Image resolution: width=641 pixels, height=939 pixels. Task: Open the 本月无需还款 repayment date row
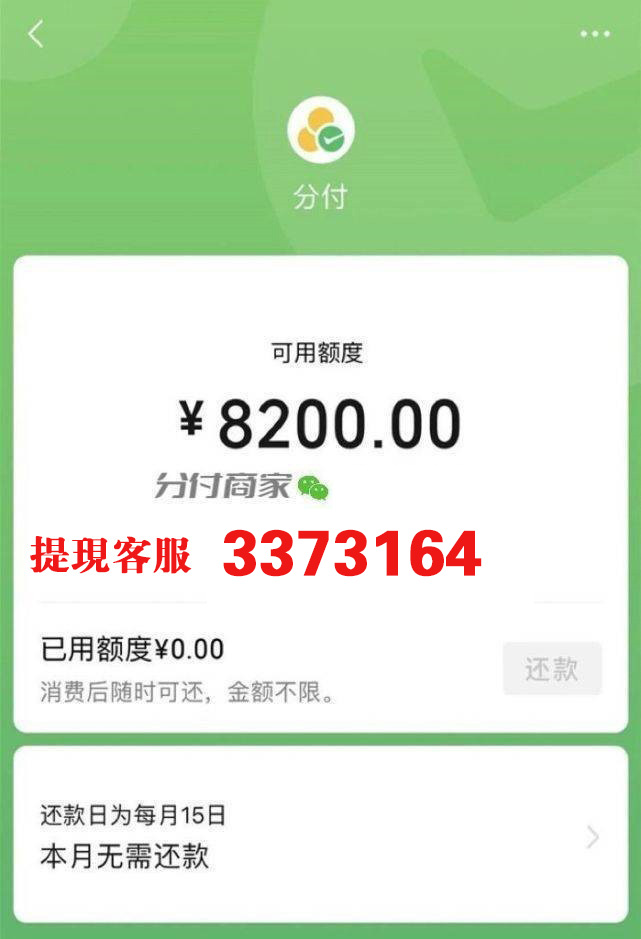pyautogui.click(x=320, y=836)
